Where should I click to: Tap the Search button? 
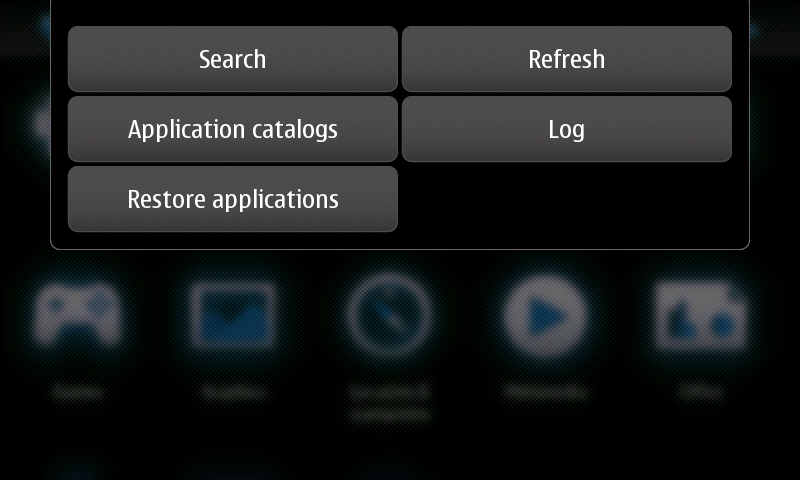(232, 59)
